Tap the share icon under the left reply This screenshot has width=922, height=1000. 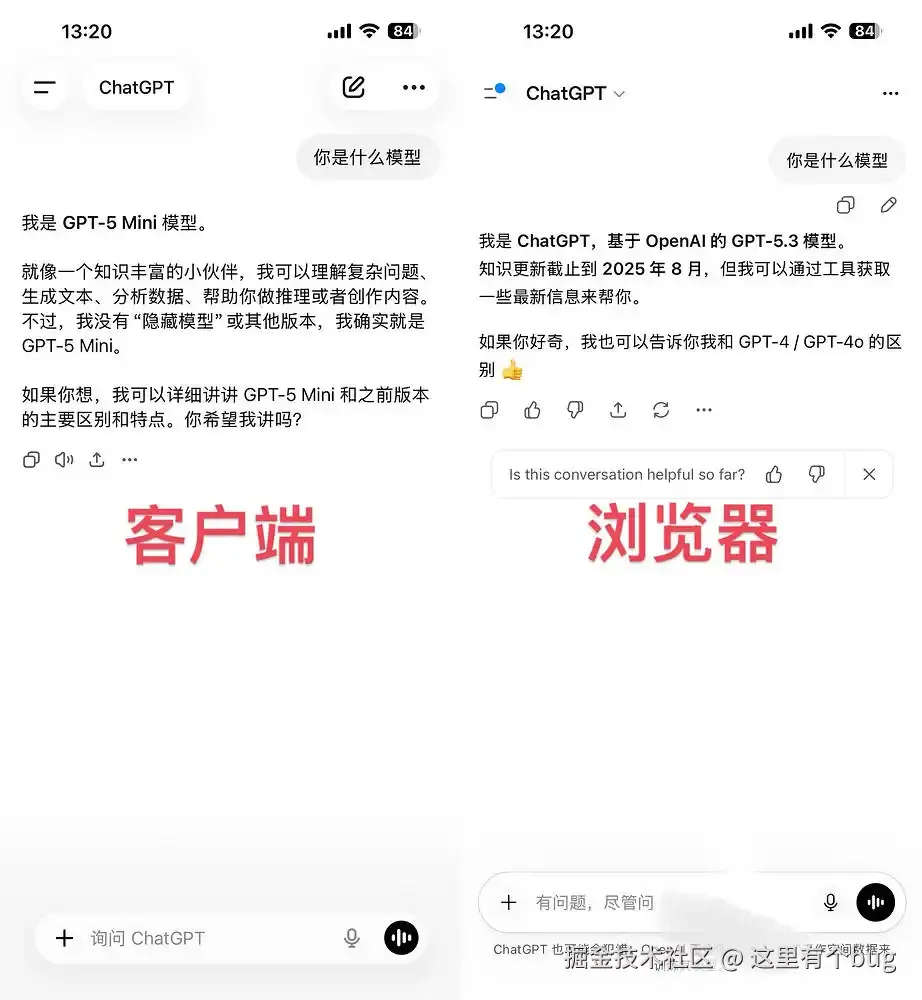click(97, 459)
